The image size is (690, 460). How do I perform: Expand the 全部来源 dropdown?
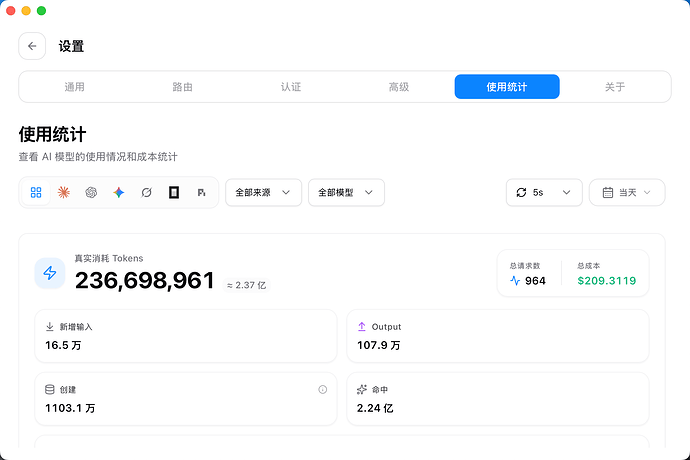(264, 192)
